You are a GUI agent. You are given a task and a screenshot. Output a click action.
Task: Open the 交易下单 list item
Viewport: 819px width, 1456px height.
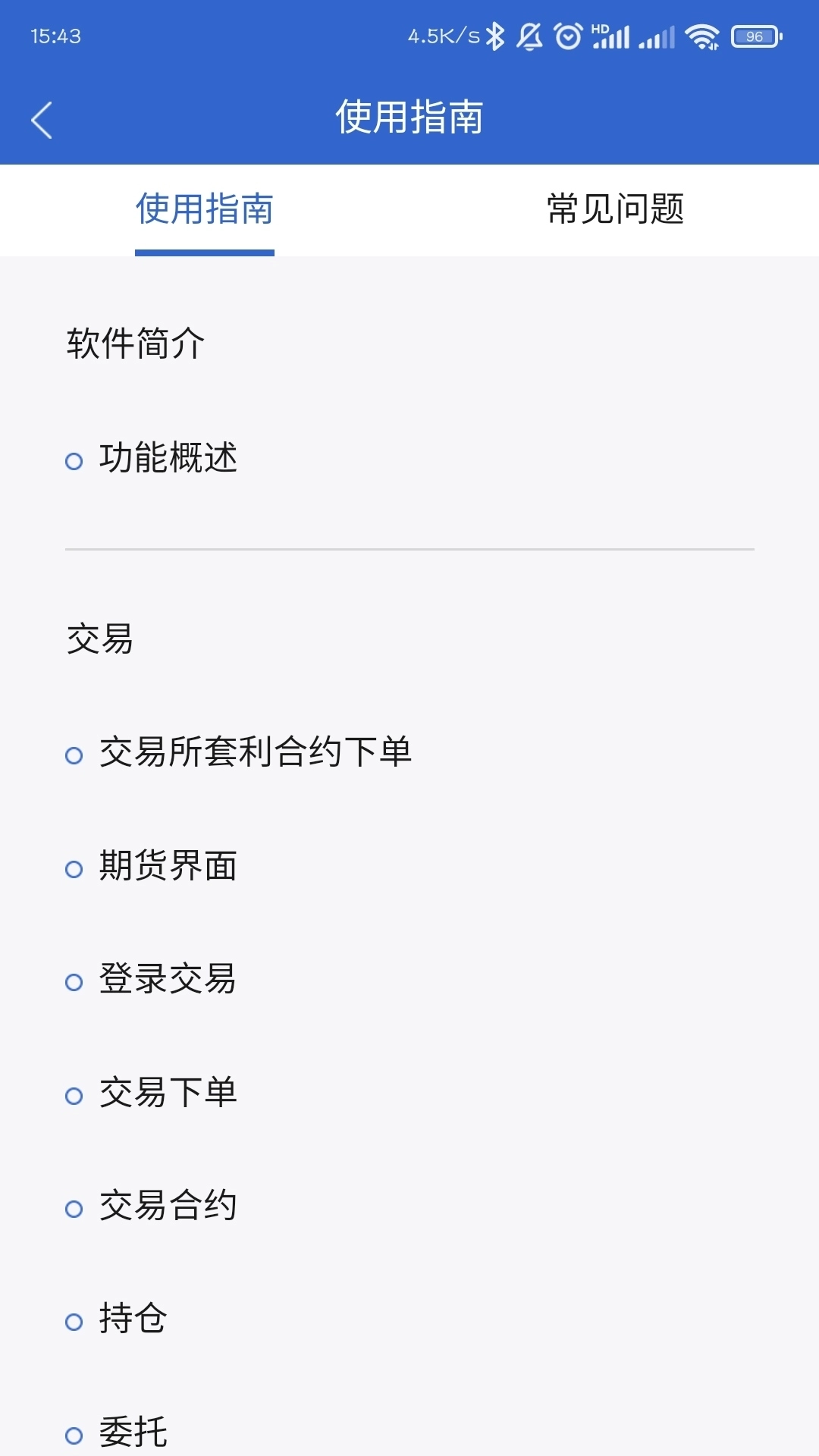click(167, 1095)
